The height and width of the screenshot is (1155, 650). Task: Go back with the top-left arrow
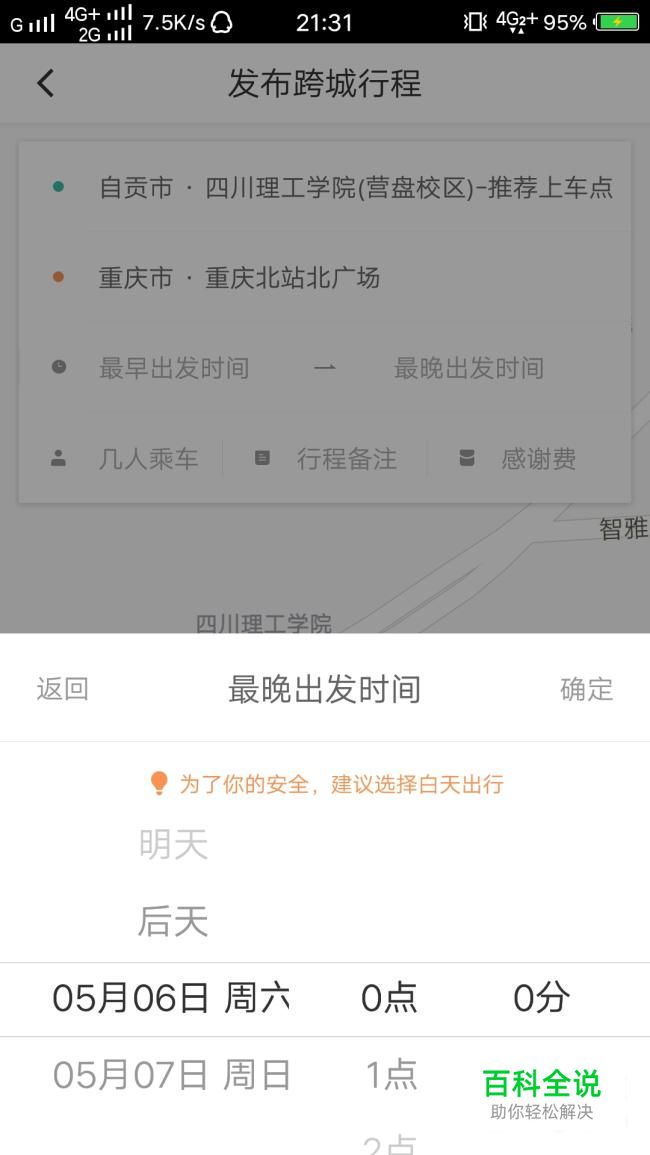pyautogui.click(x=46, y=83)
